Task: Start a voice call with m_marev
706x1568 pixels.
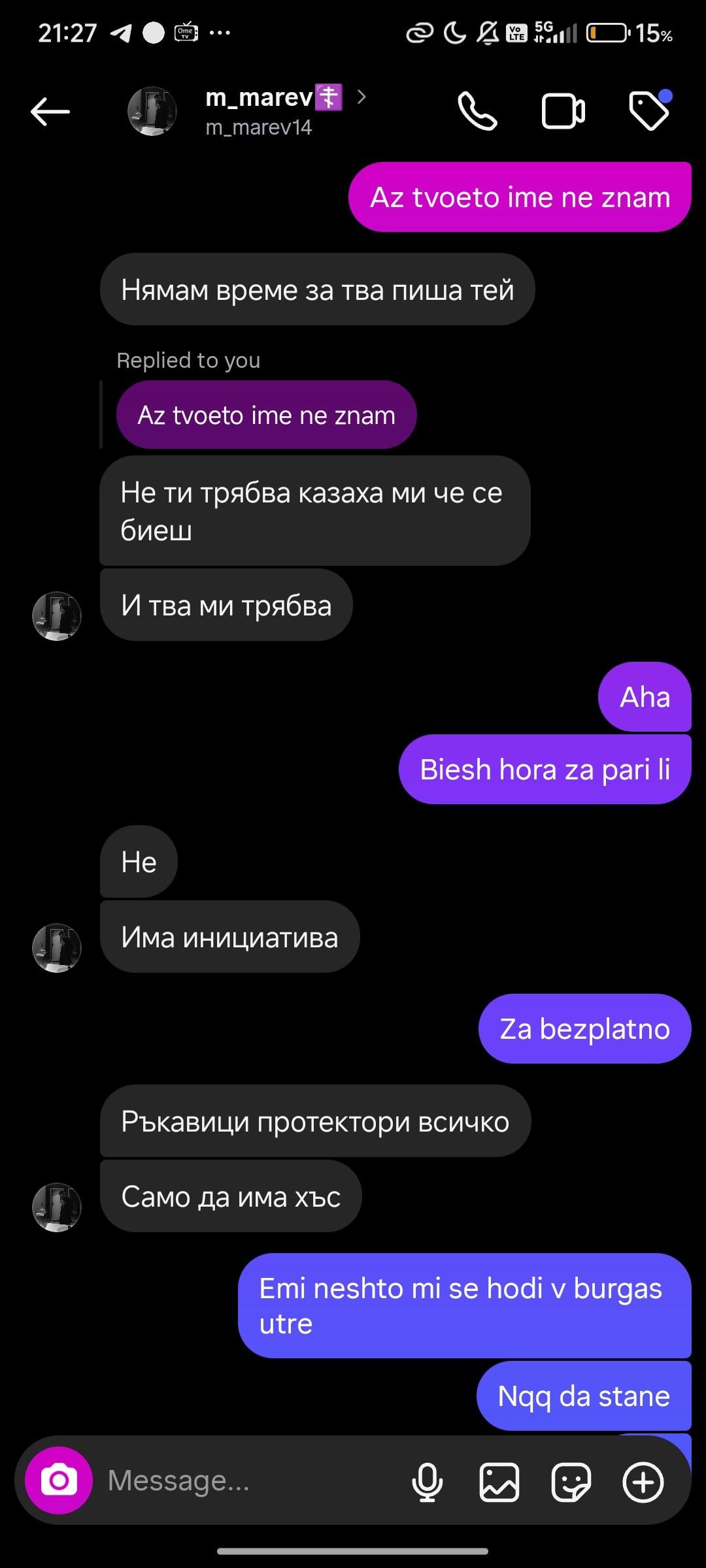Action: click(477, 112)
